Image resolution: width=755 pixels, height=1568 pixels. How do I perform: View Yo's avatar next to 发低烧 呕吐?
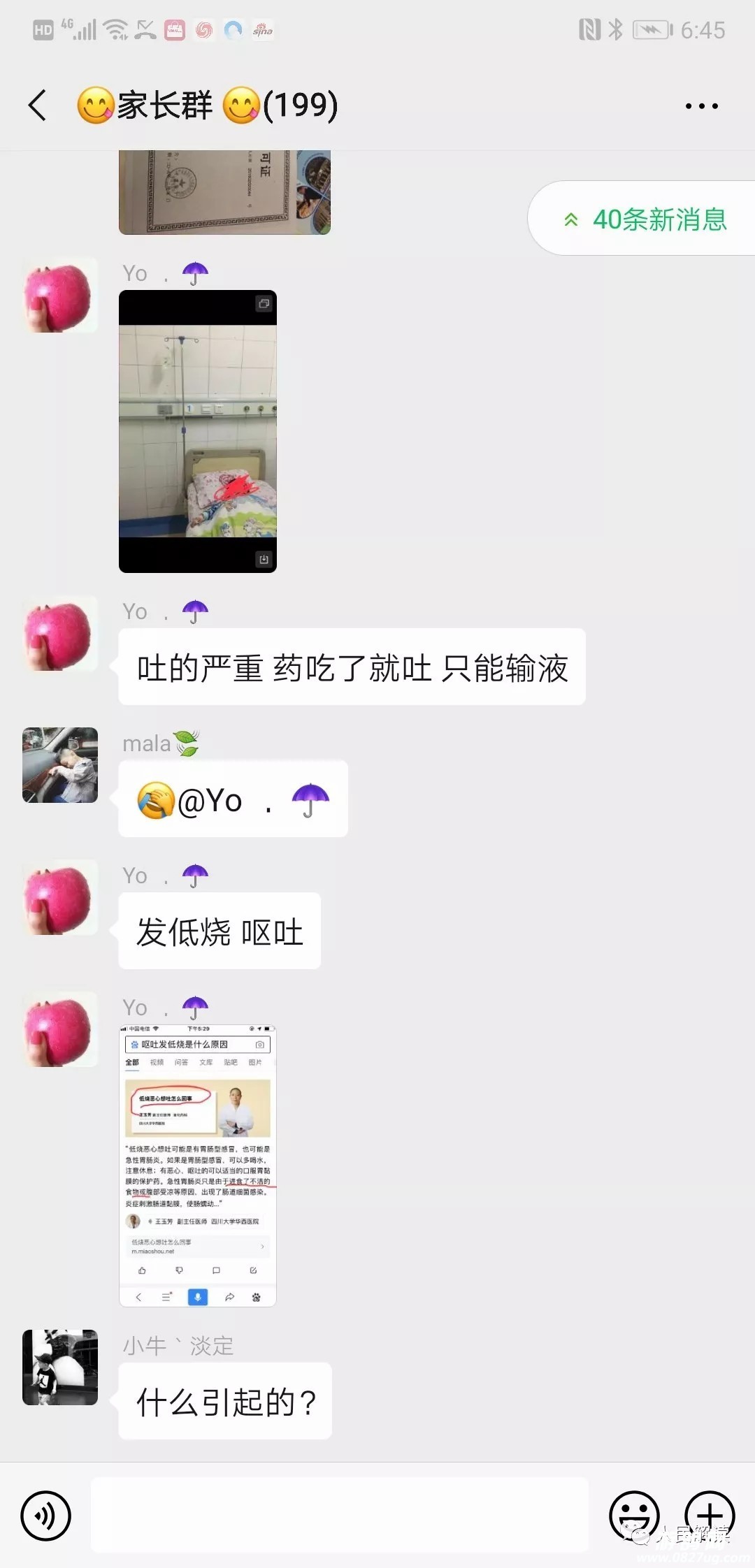[60, 897]
